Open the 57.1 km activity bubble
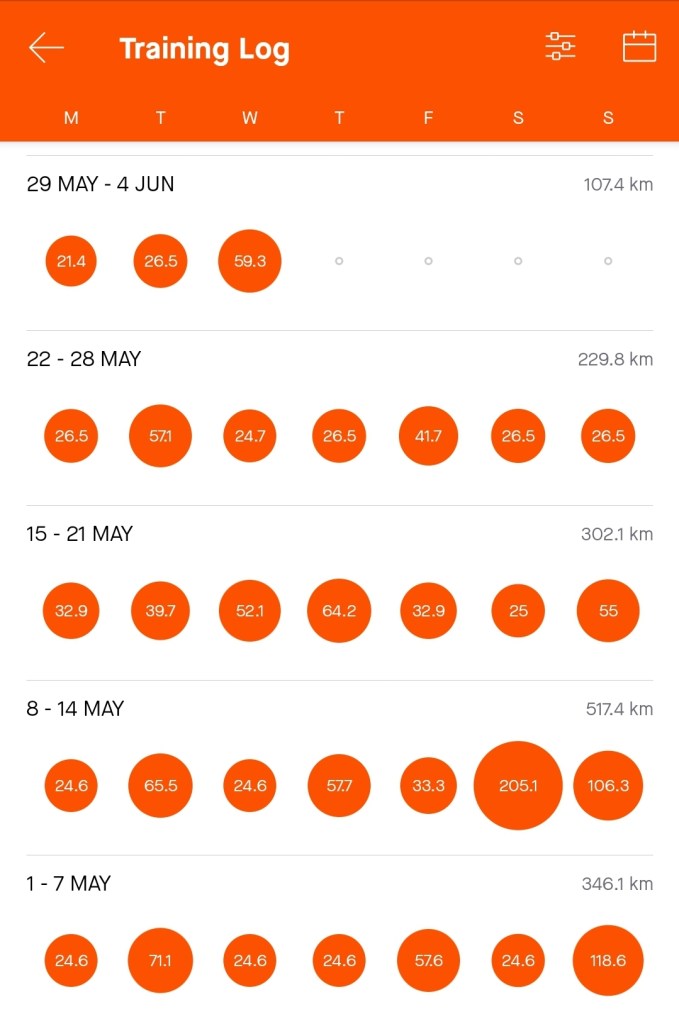679x1024 pixels. (x=161, y=436)
